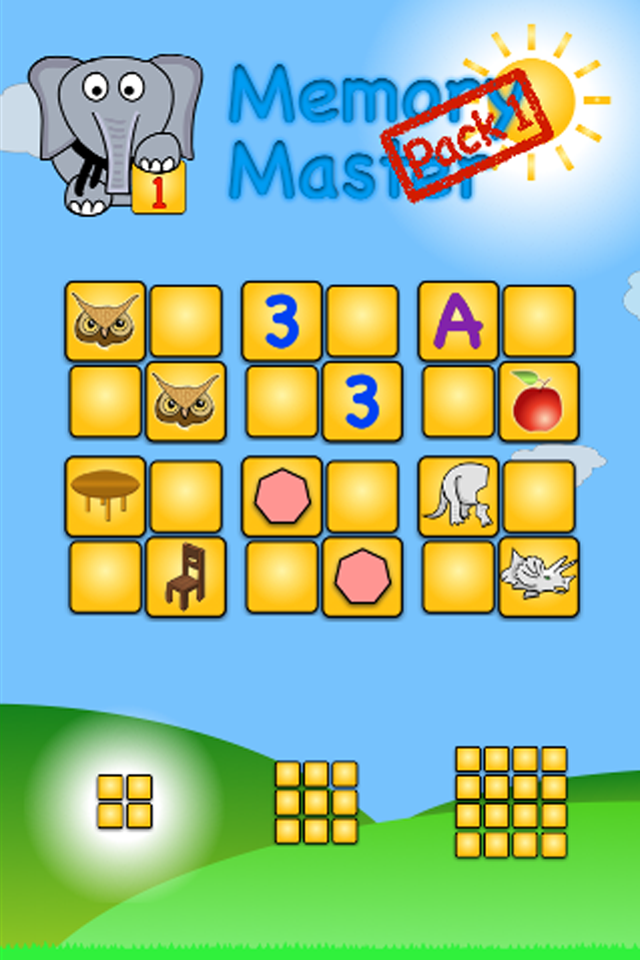Viewport: 640px width, 960px height.
Task: Select the pink heptagon shapes set
Action: [x=322, y=537]
